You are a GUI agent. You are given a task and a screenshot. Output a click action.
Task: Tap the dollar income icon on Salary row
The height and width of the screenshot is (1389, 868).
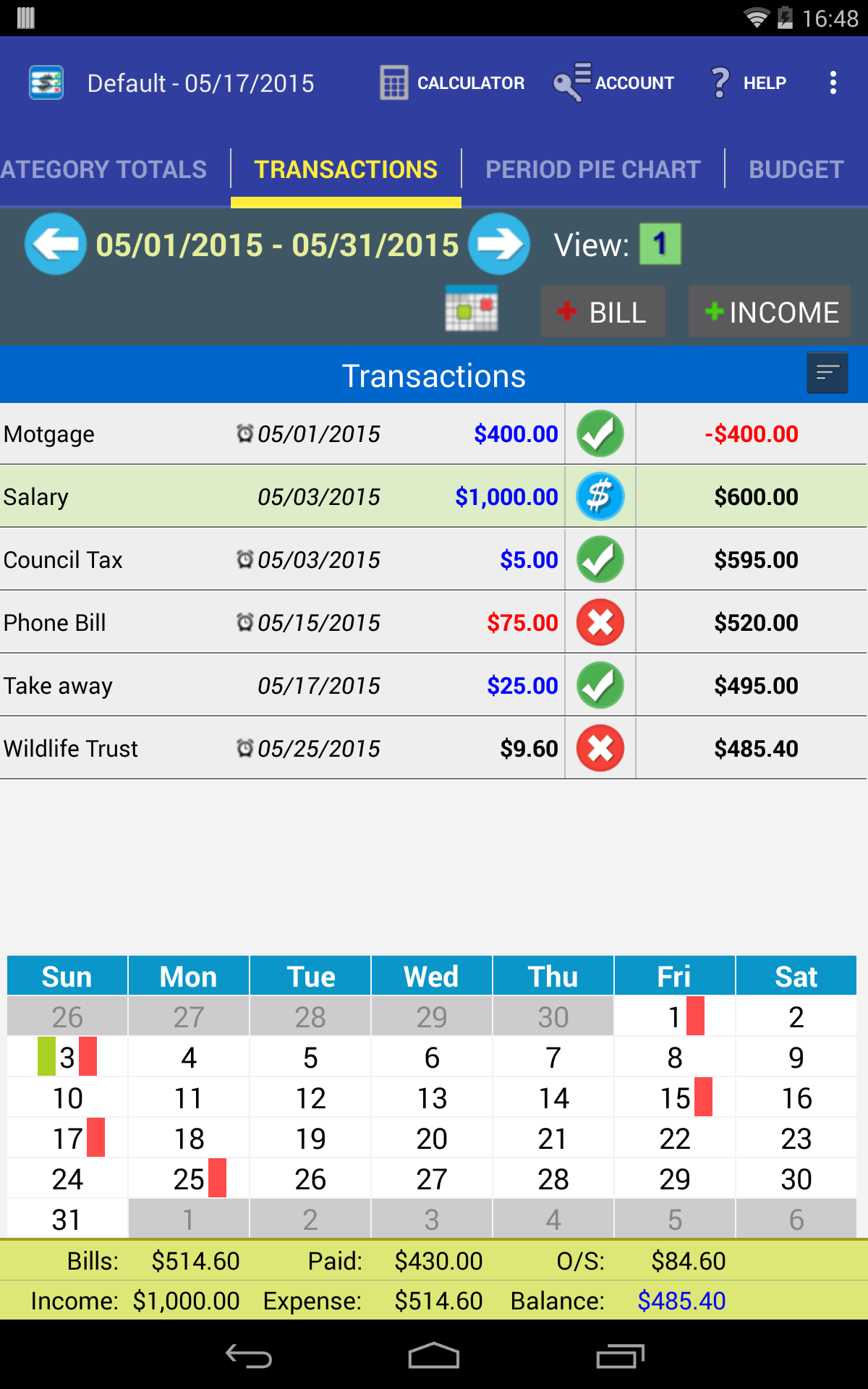click(598, 496)
